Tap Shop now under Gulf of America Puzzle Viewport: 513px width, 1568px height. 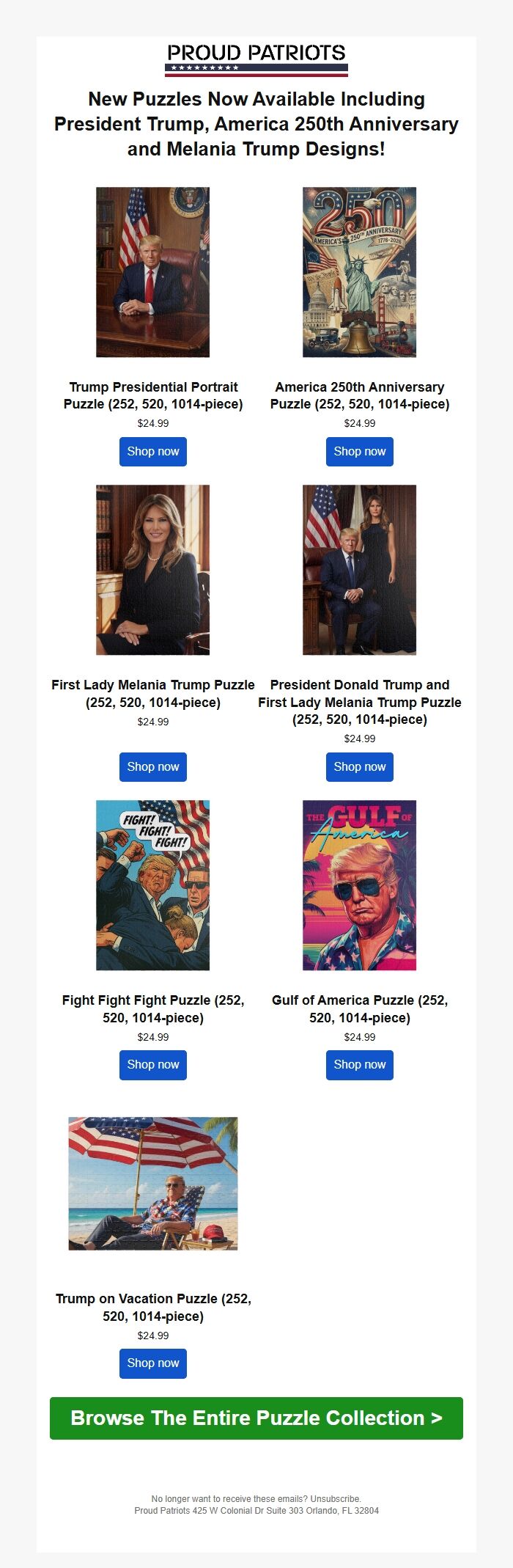pyautogui.click(x=359, y=1065)
